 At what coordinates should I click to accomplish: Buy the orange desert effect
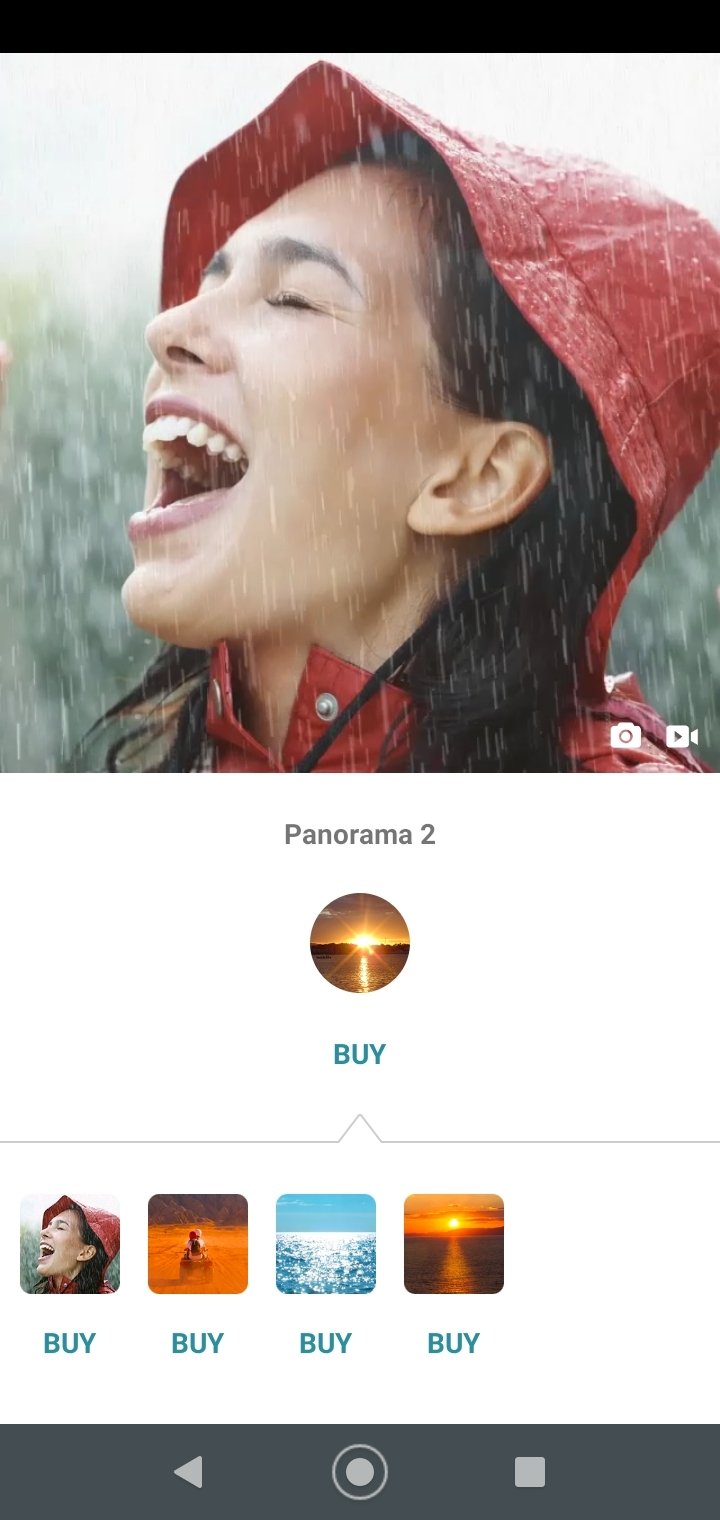pos(198,1343)
